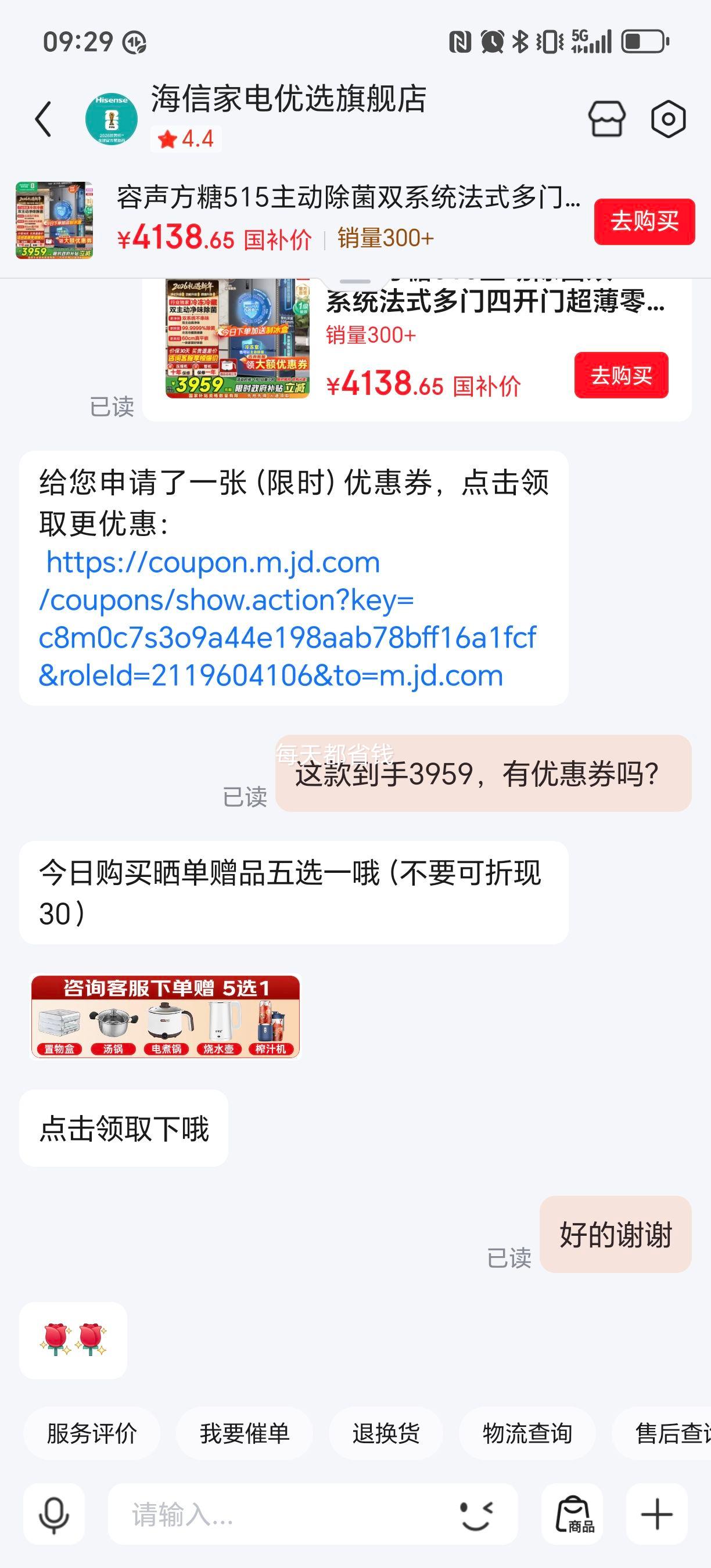The height and width of the screenshot is (1568, 711).
Task: Select the 物流查询 quick reply
Action: click(527, 1433)
